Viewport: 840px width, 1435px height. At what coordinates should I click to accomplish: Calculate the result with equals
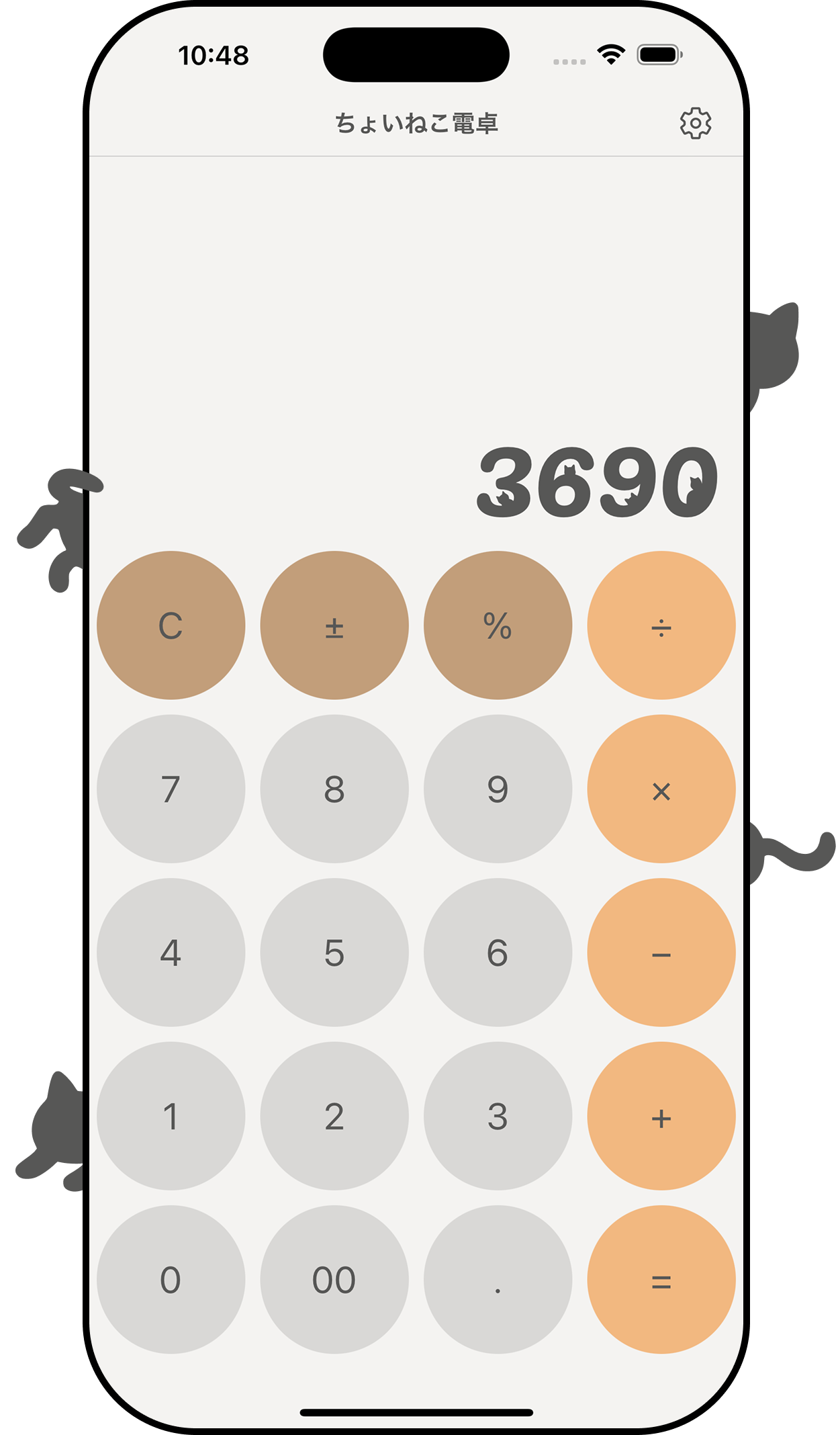[661, 1279]
